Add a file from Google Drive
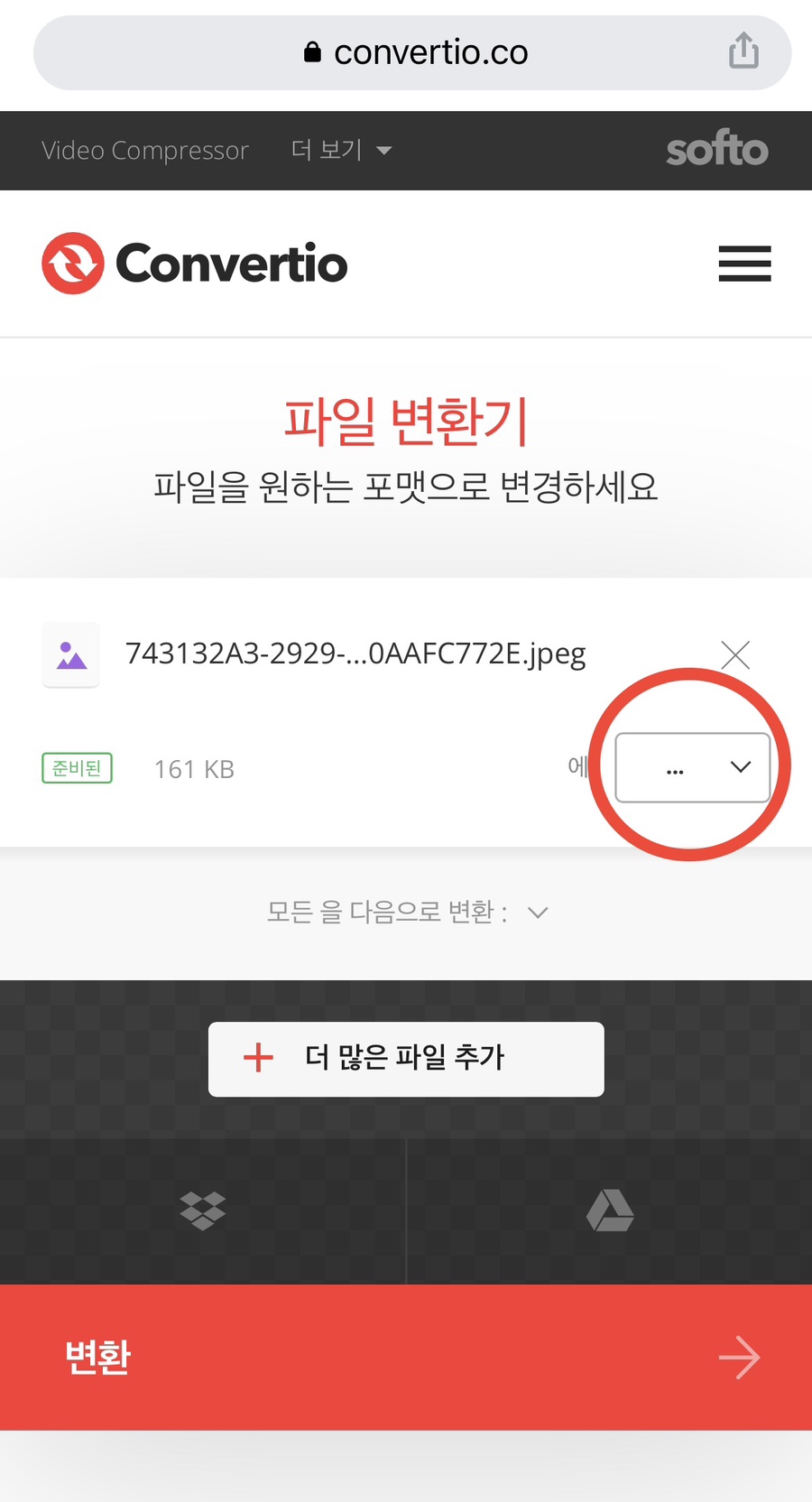The height and width of the screenshot is (1502, 812). click(610, 1210)
